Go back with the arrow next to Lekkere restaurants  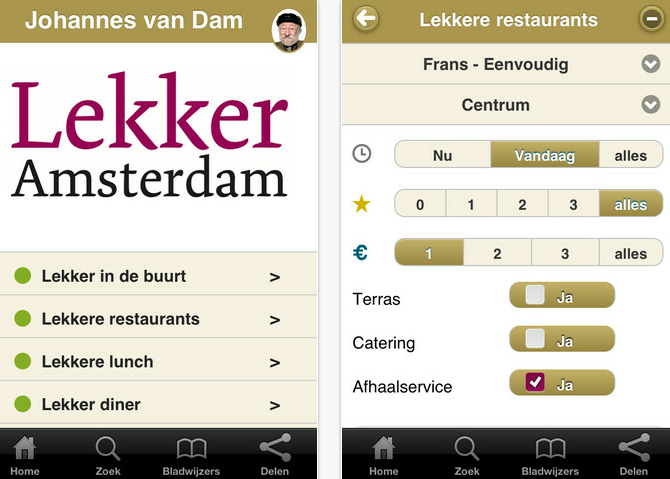pos(366,19)
